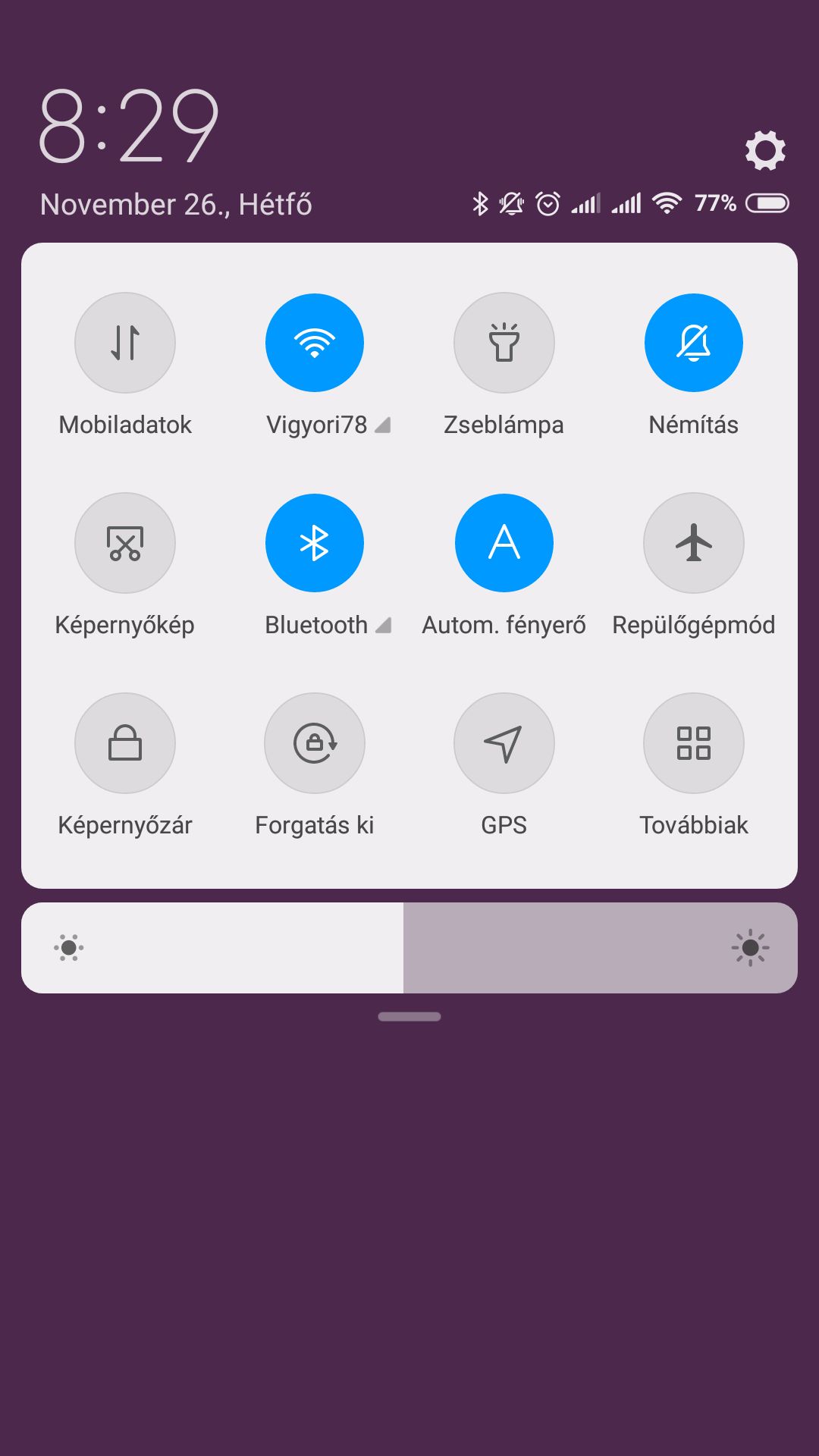This screenshot has height=1456, width=819.
Task: Open settings via the gear icon
Action: [765, 150]
